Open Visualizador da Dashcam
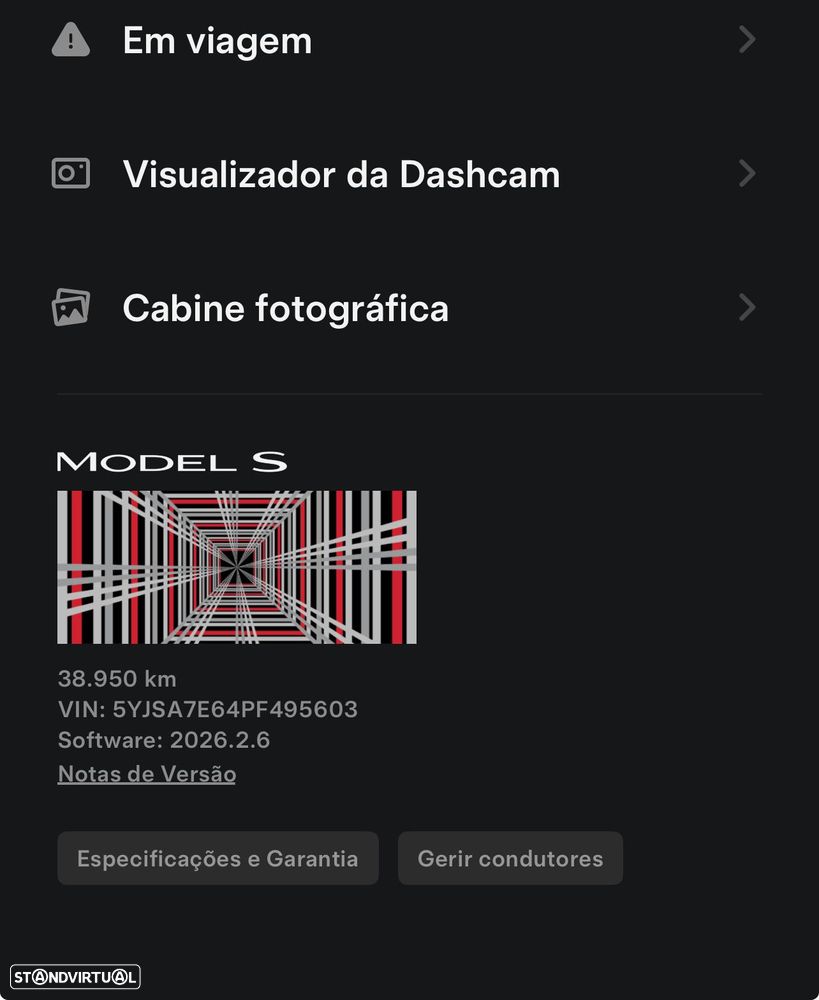The width and height of the screenshot is (819, 1000). point(340,175)
